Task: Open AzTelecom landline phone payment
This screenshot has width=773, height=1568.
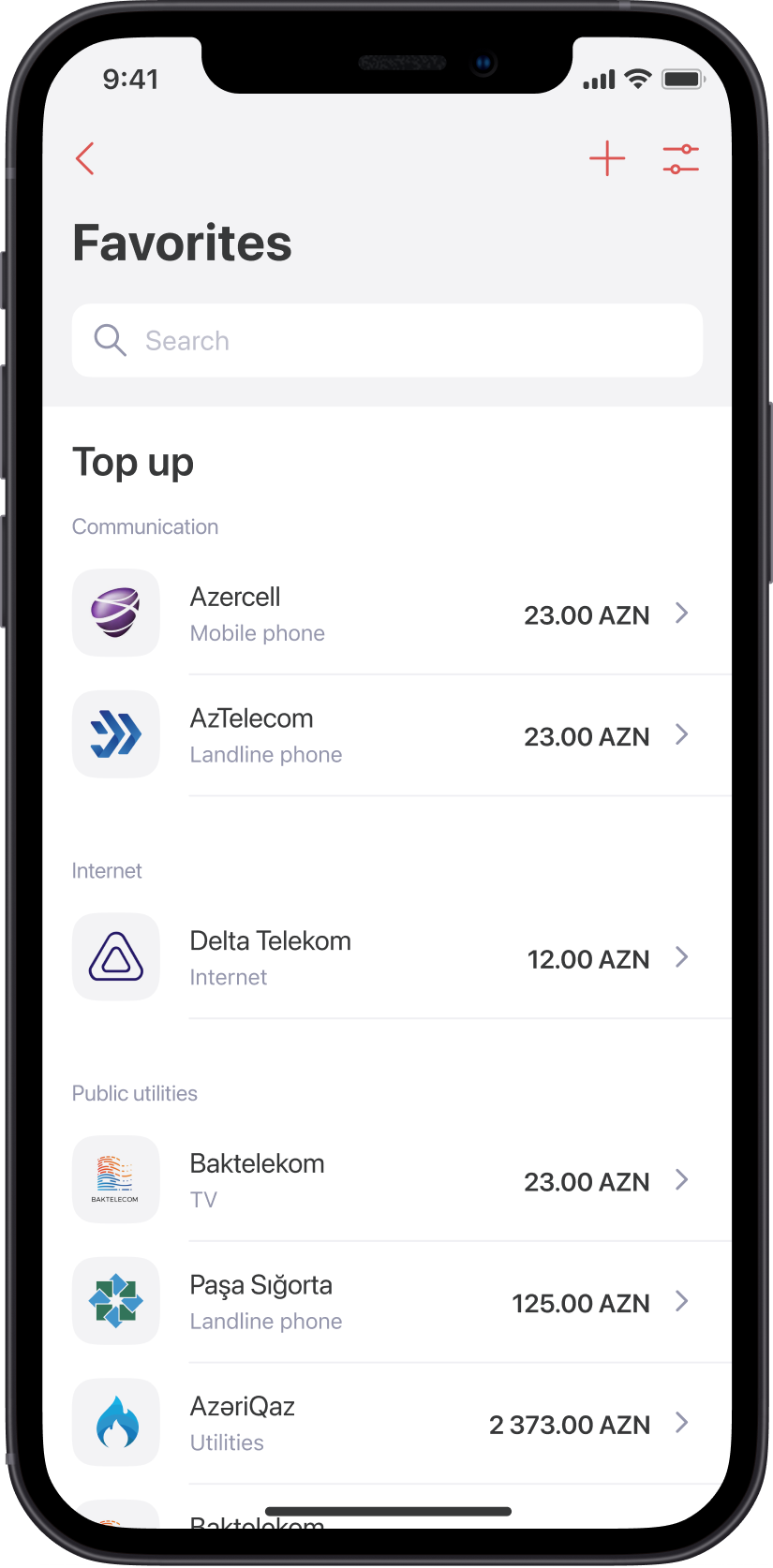Action: [x=387, y=735]
